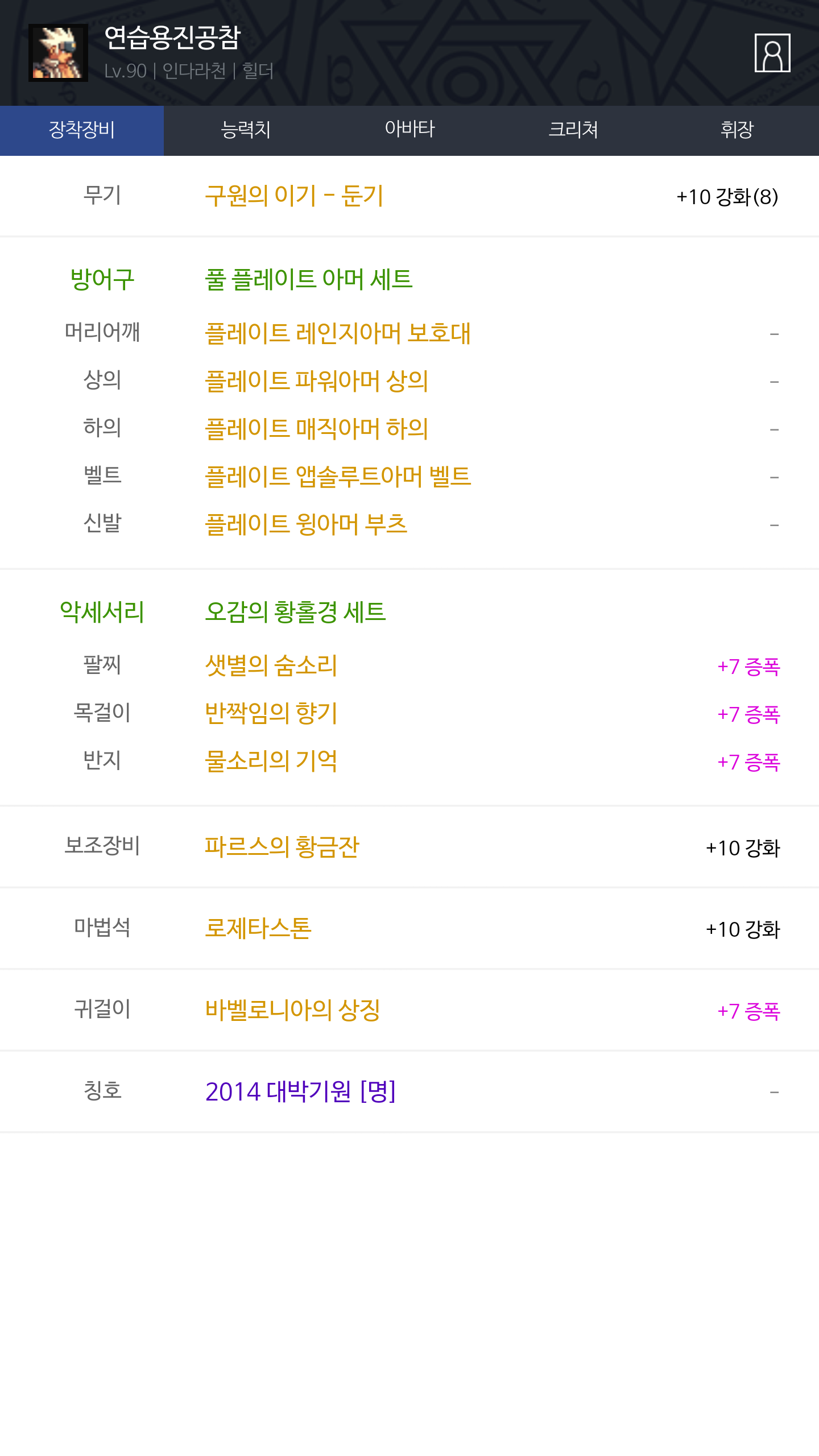The width and height of the screenshot is (819, 1456).
Task: Open the 크리쳐 tab
Action: [x=573, y=130]
